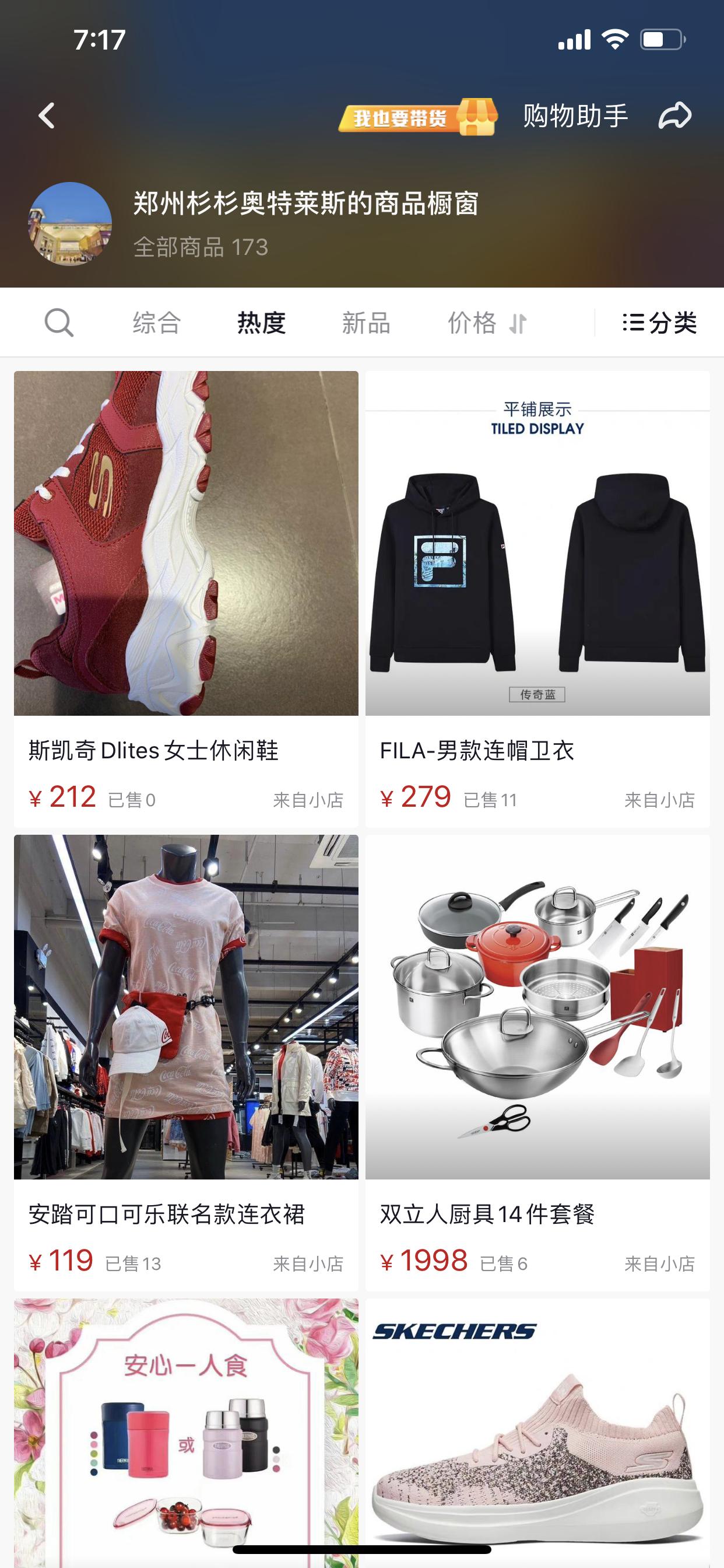Open the 郑州杉杉奥特莱斯 store profile
This screenshot has width=724, height=1568.
[x=307, y=206]
